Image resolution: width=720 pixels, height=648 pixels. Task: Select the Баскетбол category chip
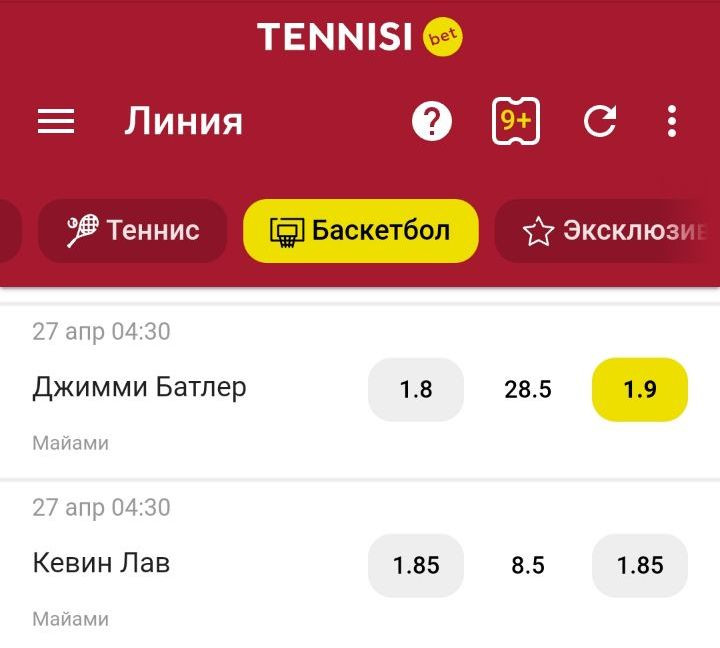pyautogui.click(x=360, y=231)
